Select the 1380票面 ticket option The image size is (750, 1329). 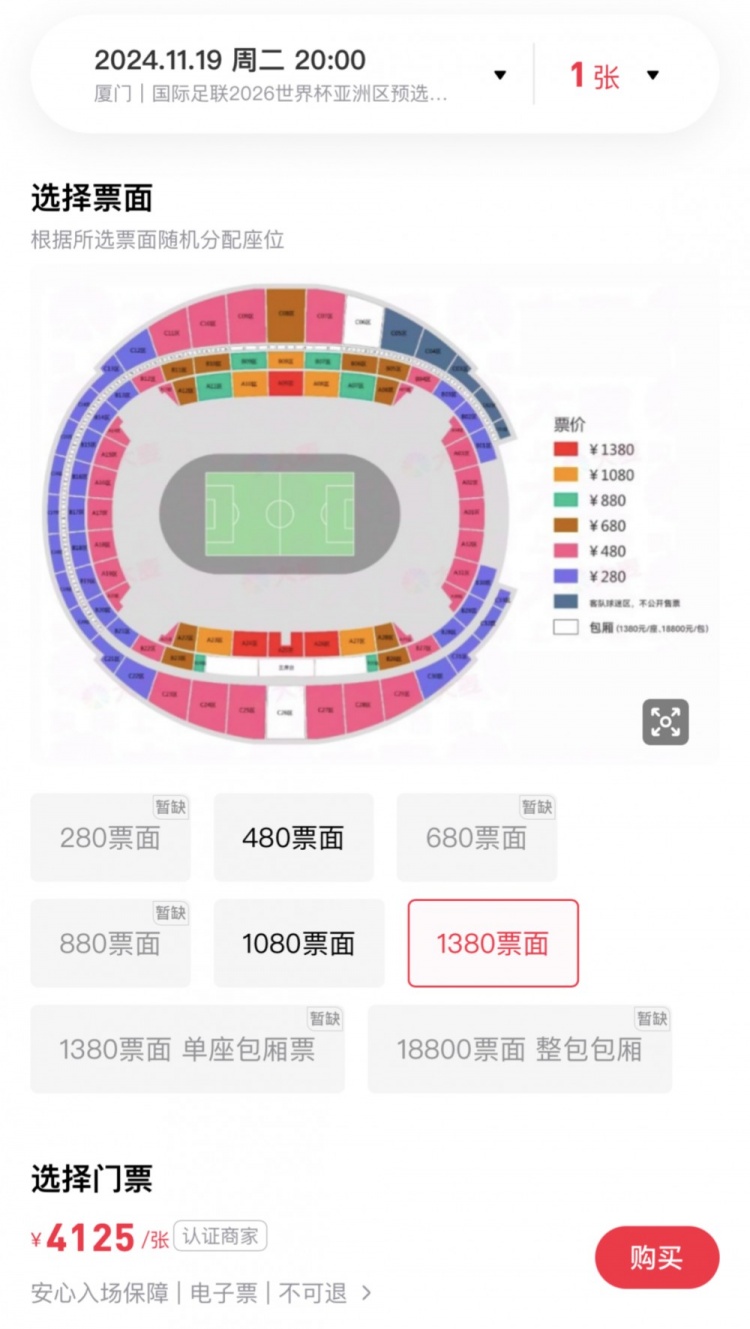click(x=492, y=943)
